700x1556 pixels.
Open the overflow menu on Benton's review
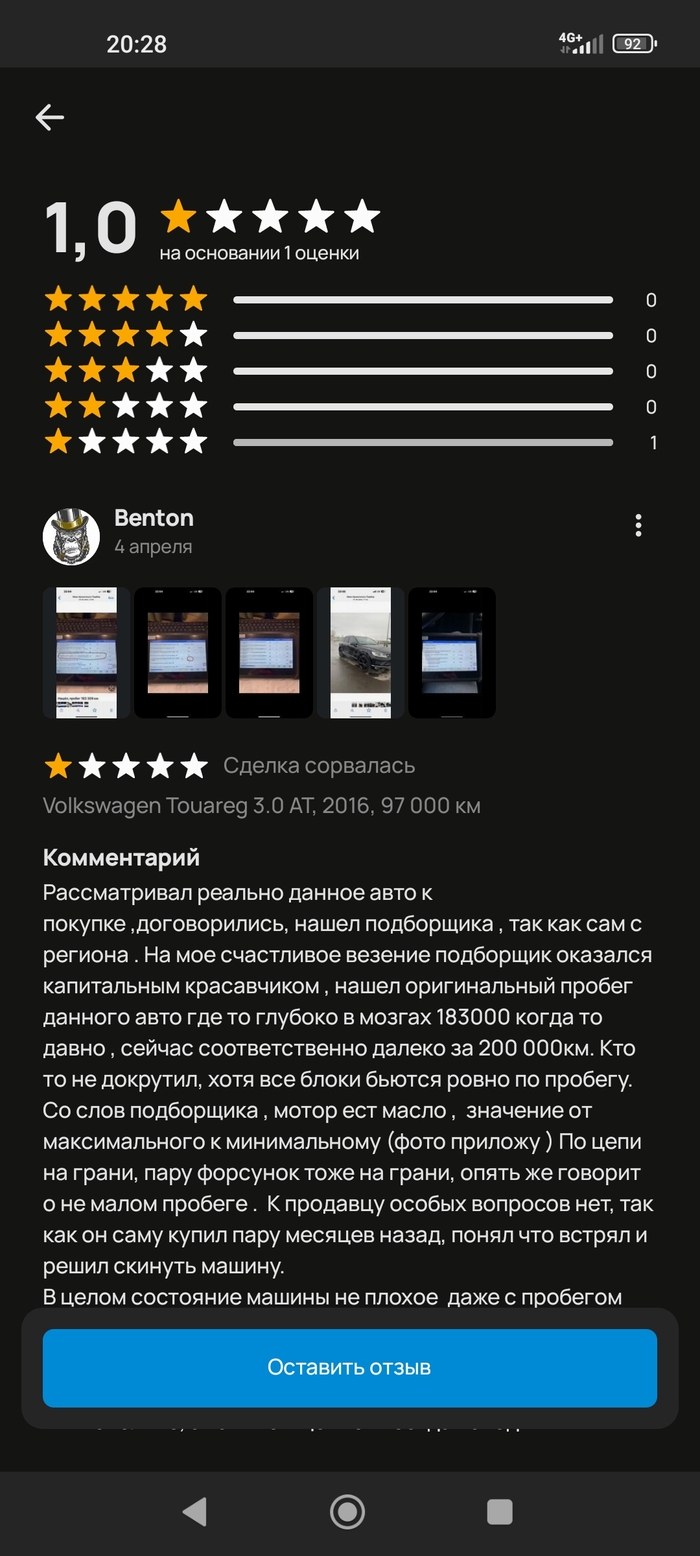point(638,526)
